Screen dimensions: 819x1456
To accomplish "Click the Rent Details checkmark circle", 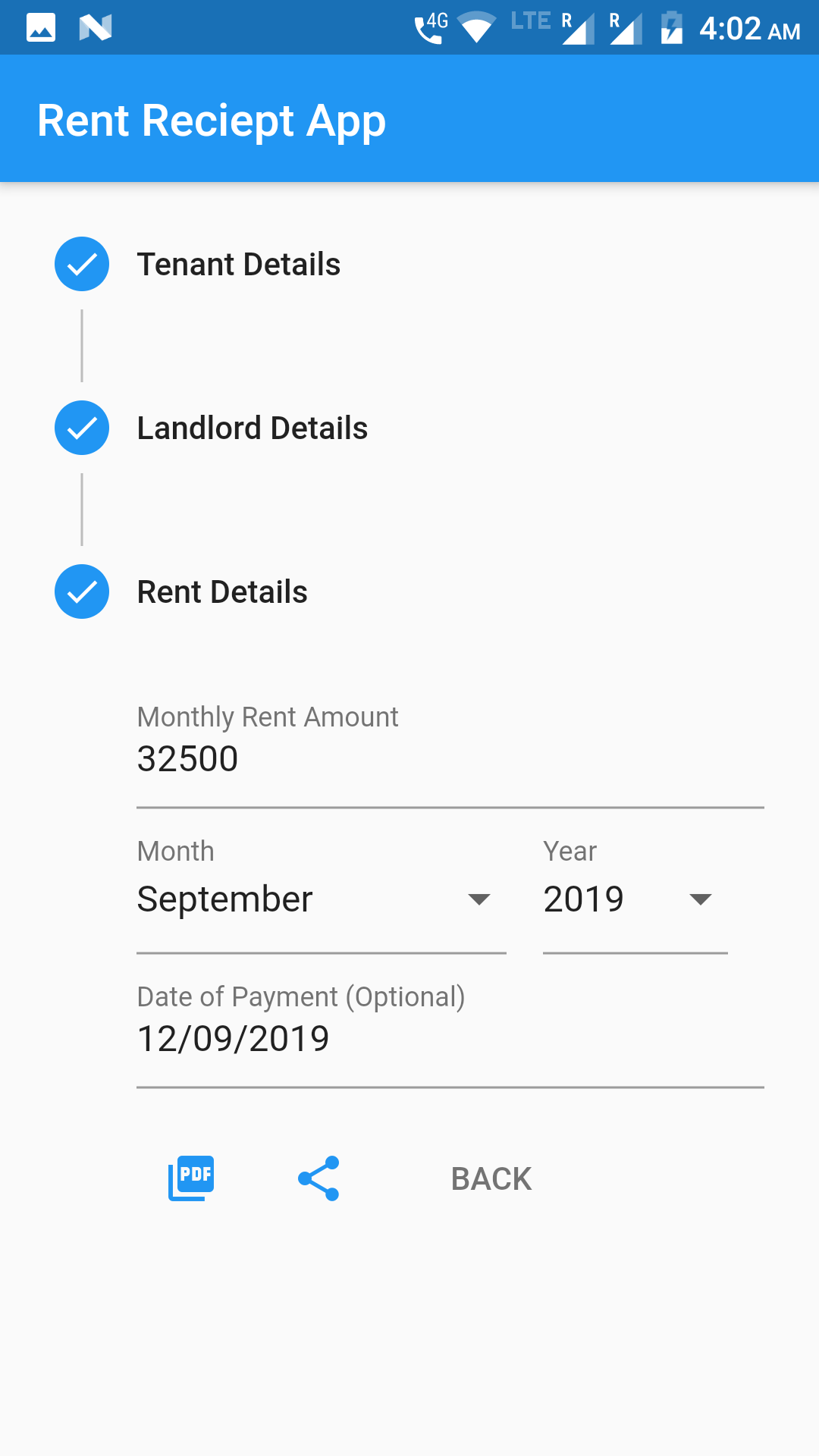I will [81, 591].
